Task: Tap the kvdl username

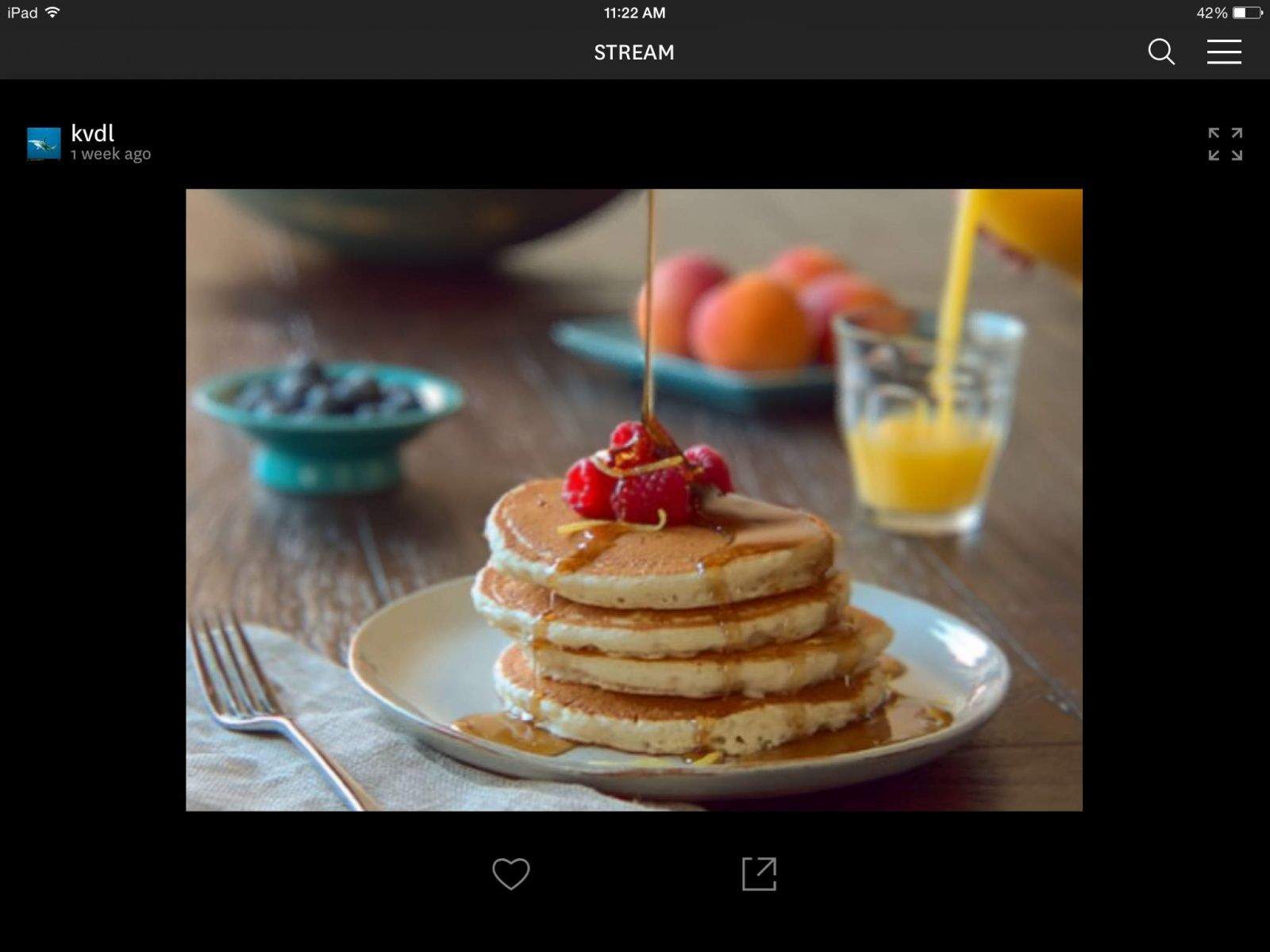Action: (x=93, y=133)
